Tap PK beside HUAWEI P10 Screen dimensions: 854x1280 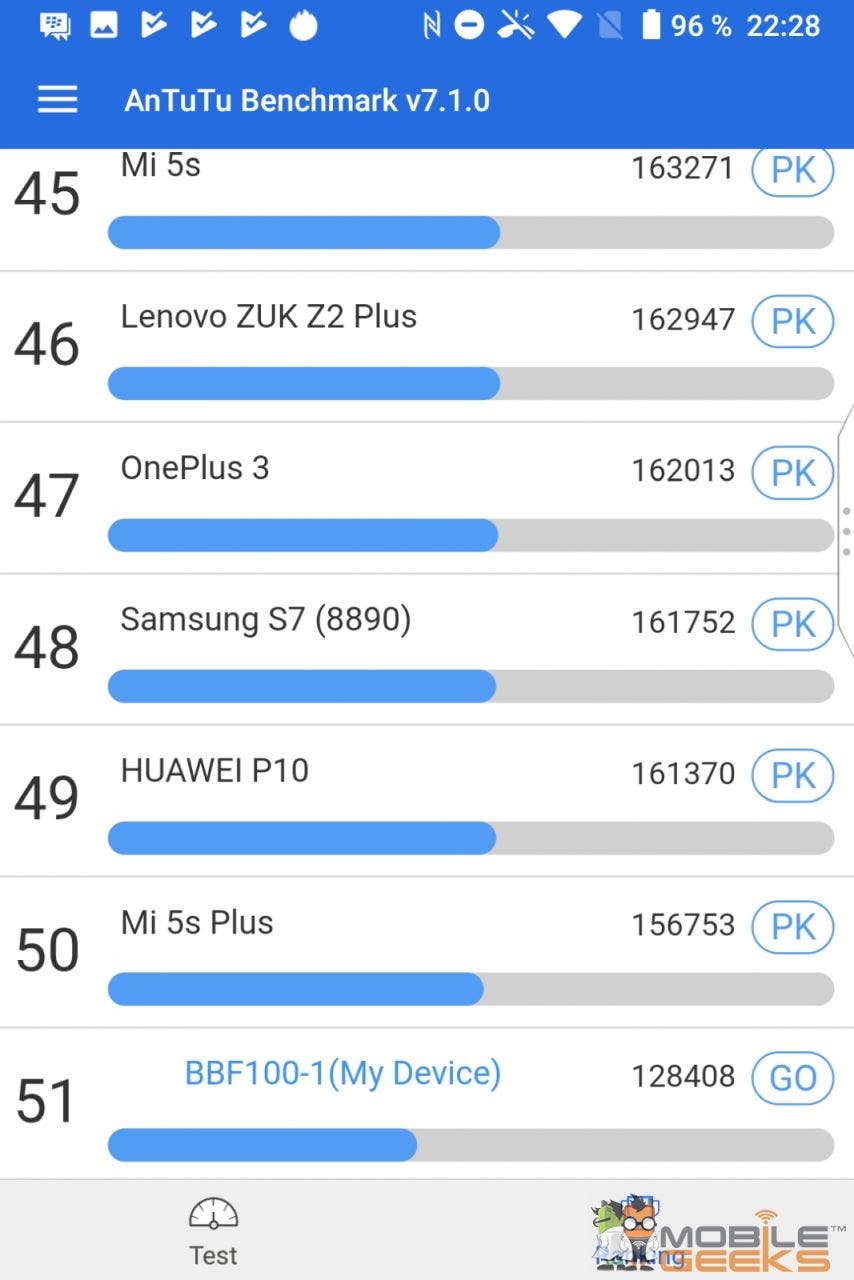click(792, 775)
